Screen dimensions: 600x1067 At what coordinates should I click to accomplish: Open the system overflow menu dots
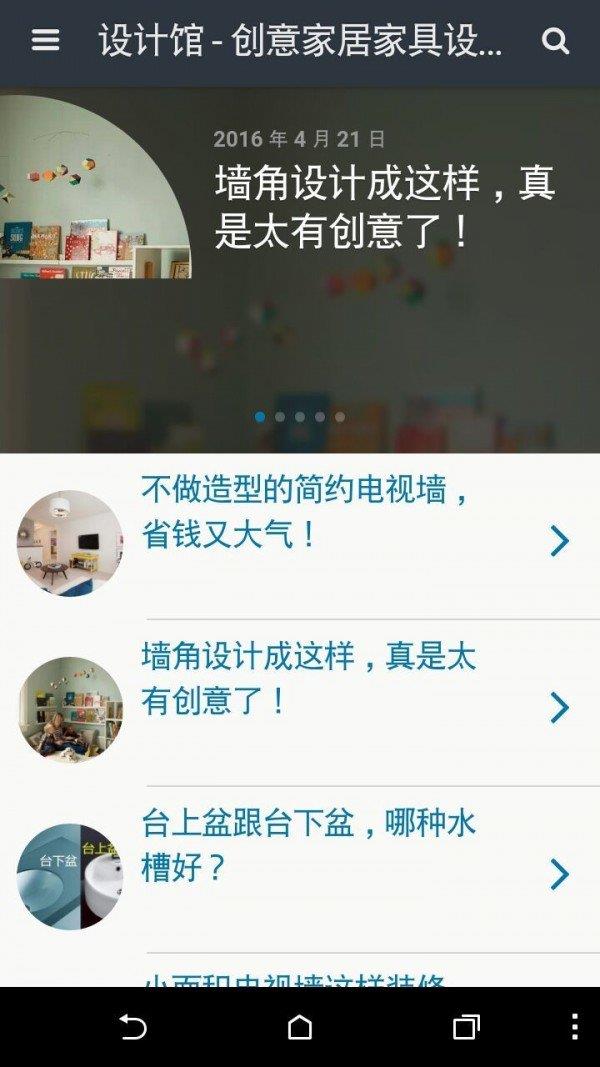pos(573,1027)
